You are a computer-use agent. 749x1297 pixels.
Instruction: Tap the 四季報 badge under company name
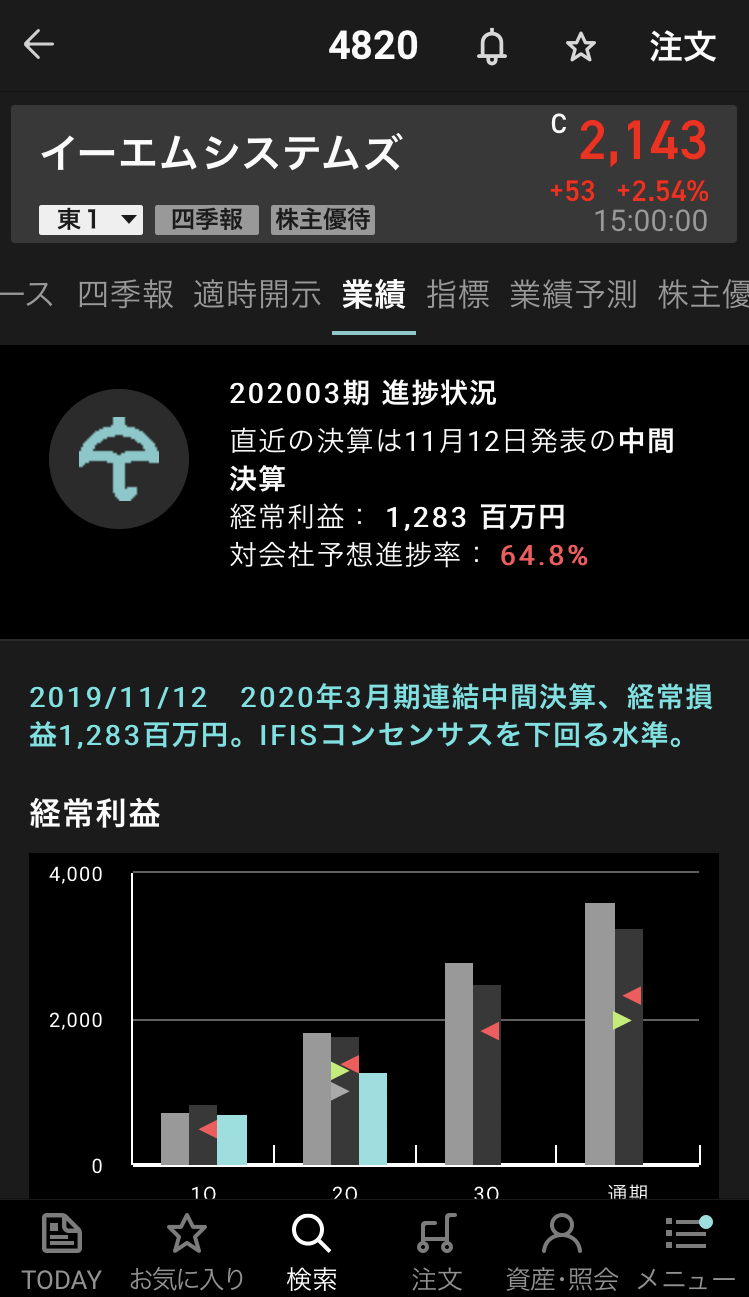pos(207,220)
